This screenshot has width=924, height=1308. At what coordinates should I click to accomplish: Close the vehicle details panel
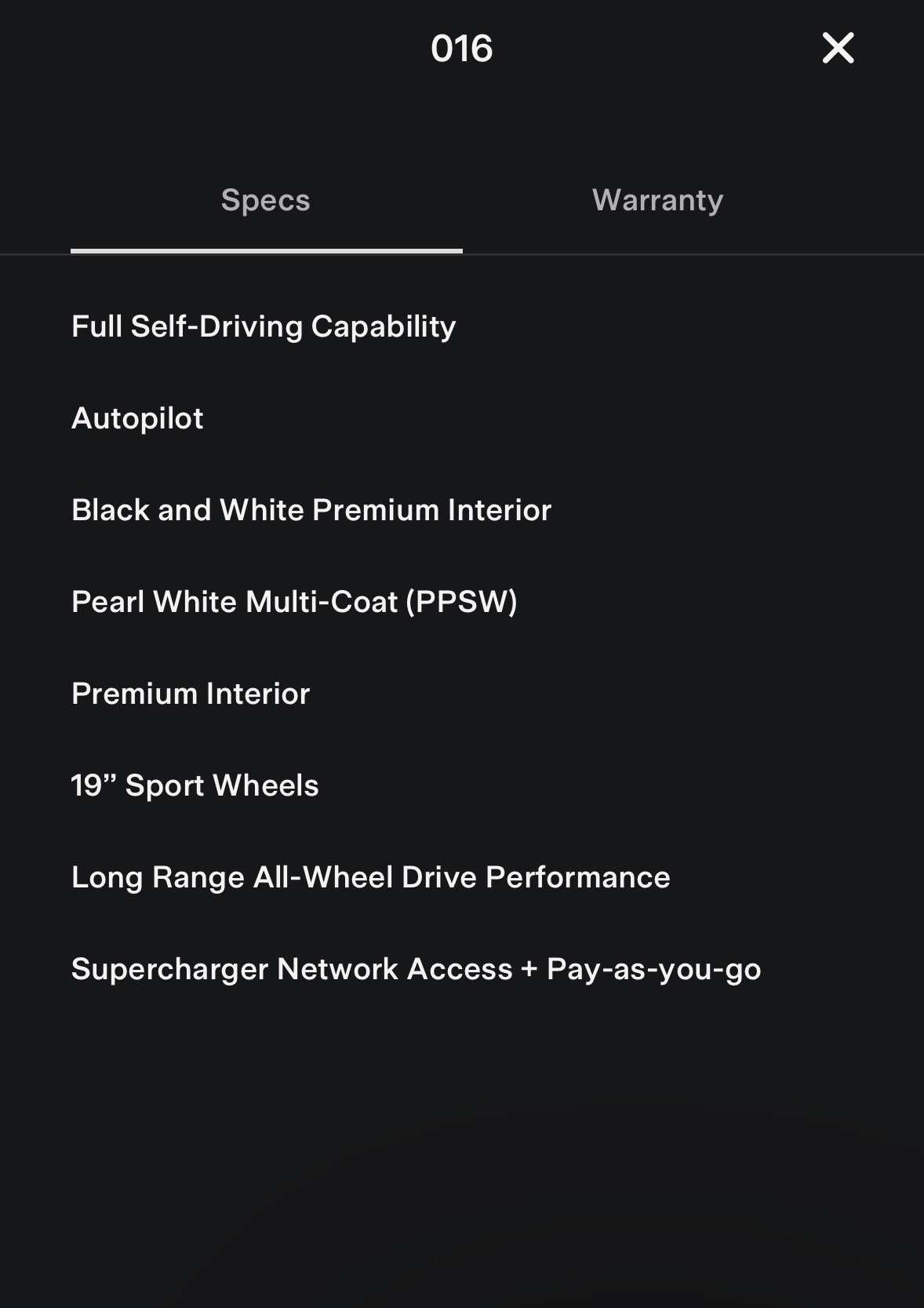tap(838, 49)
